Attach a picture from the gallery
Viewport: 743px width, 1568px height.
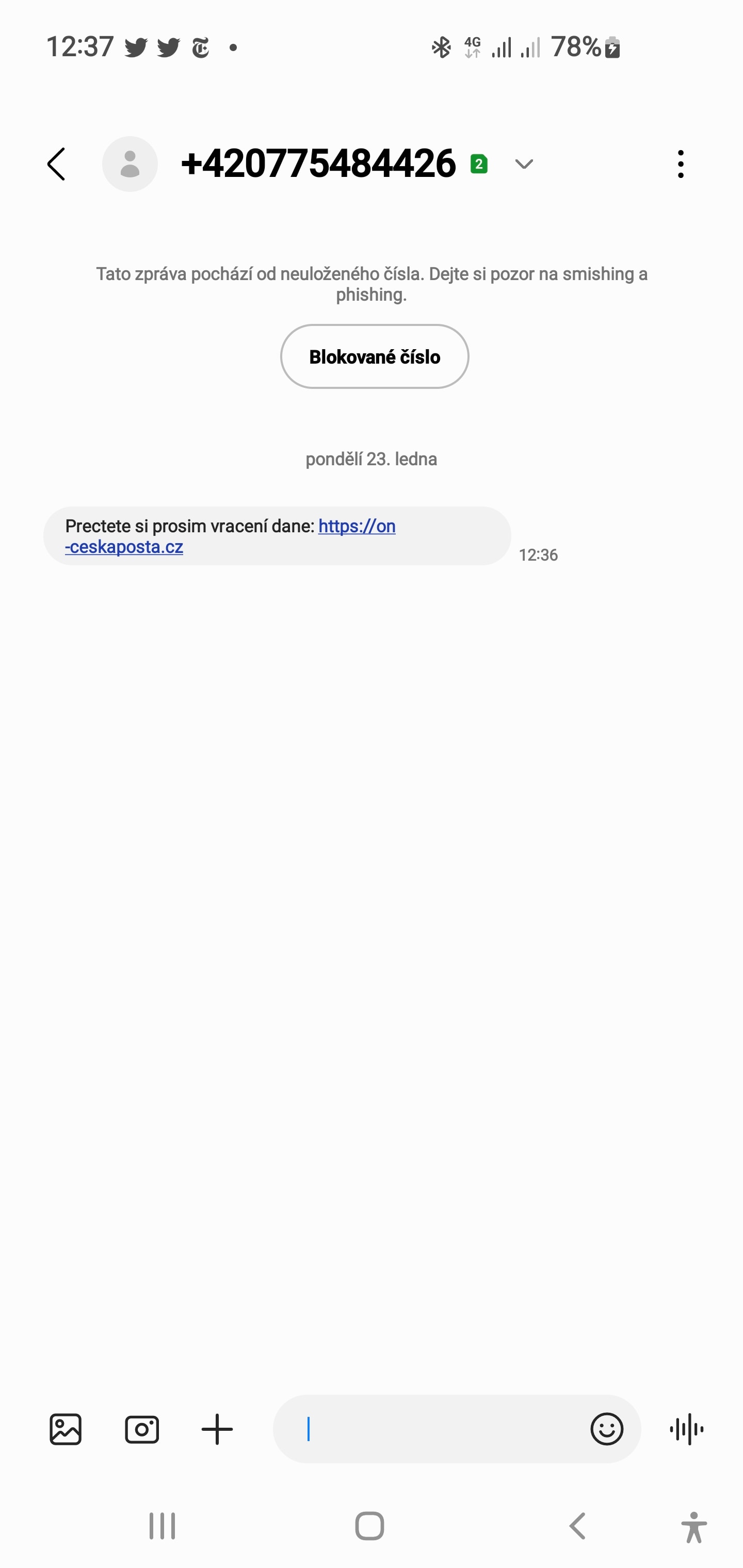(65, 1429)
